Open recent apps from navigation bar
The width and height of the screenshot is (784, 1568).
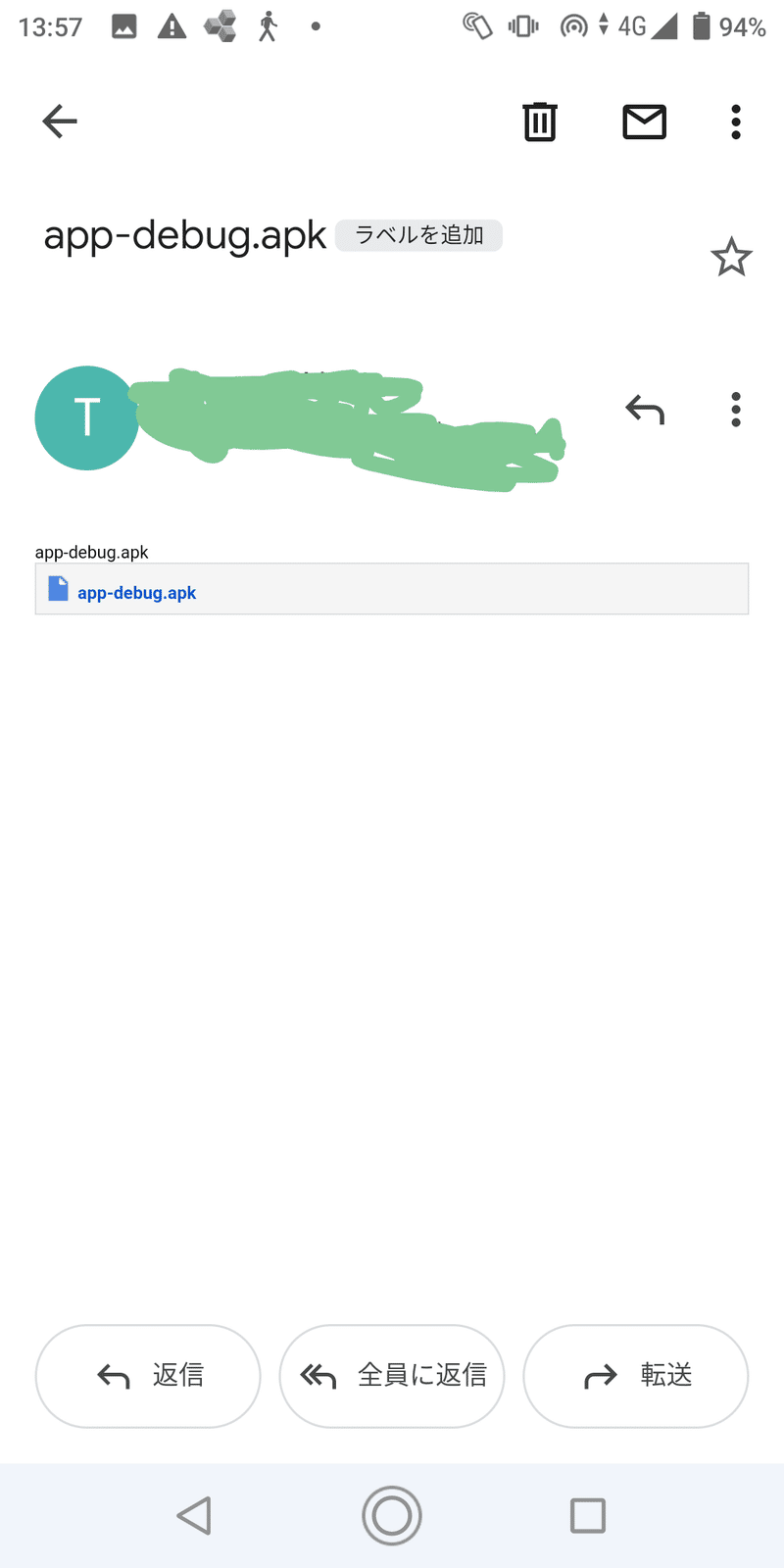(x=588, y=1515)
